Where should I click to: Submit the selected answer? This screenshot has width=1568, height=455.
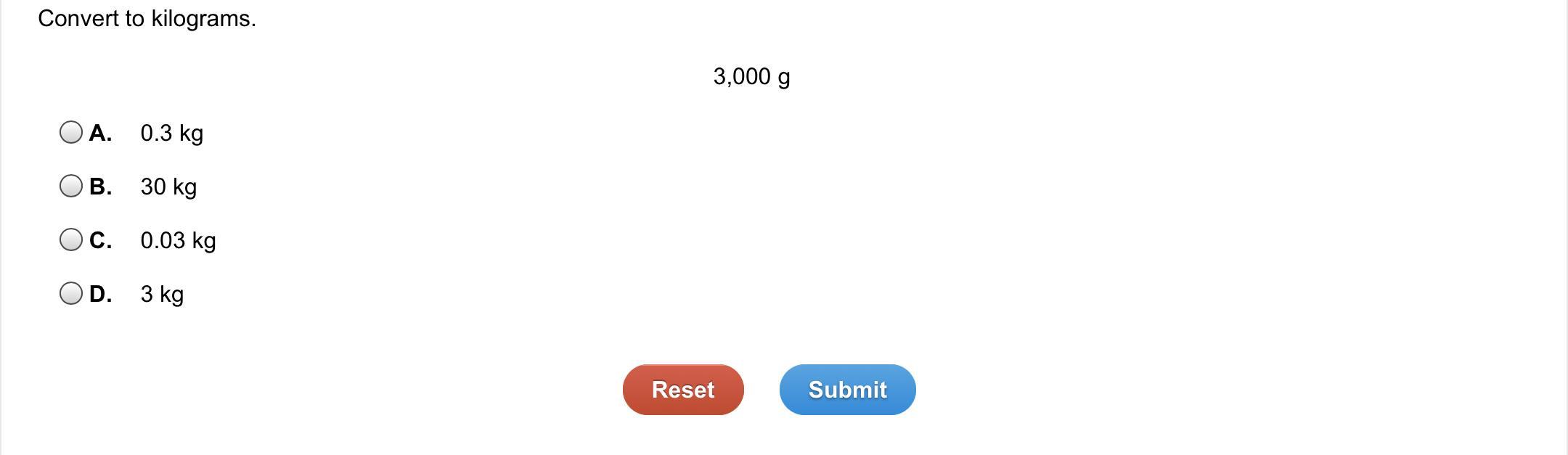coord(847,390)
